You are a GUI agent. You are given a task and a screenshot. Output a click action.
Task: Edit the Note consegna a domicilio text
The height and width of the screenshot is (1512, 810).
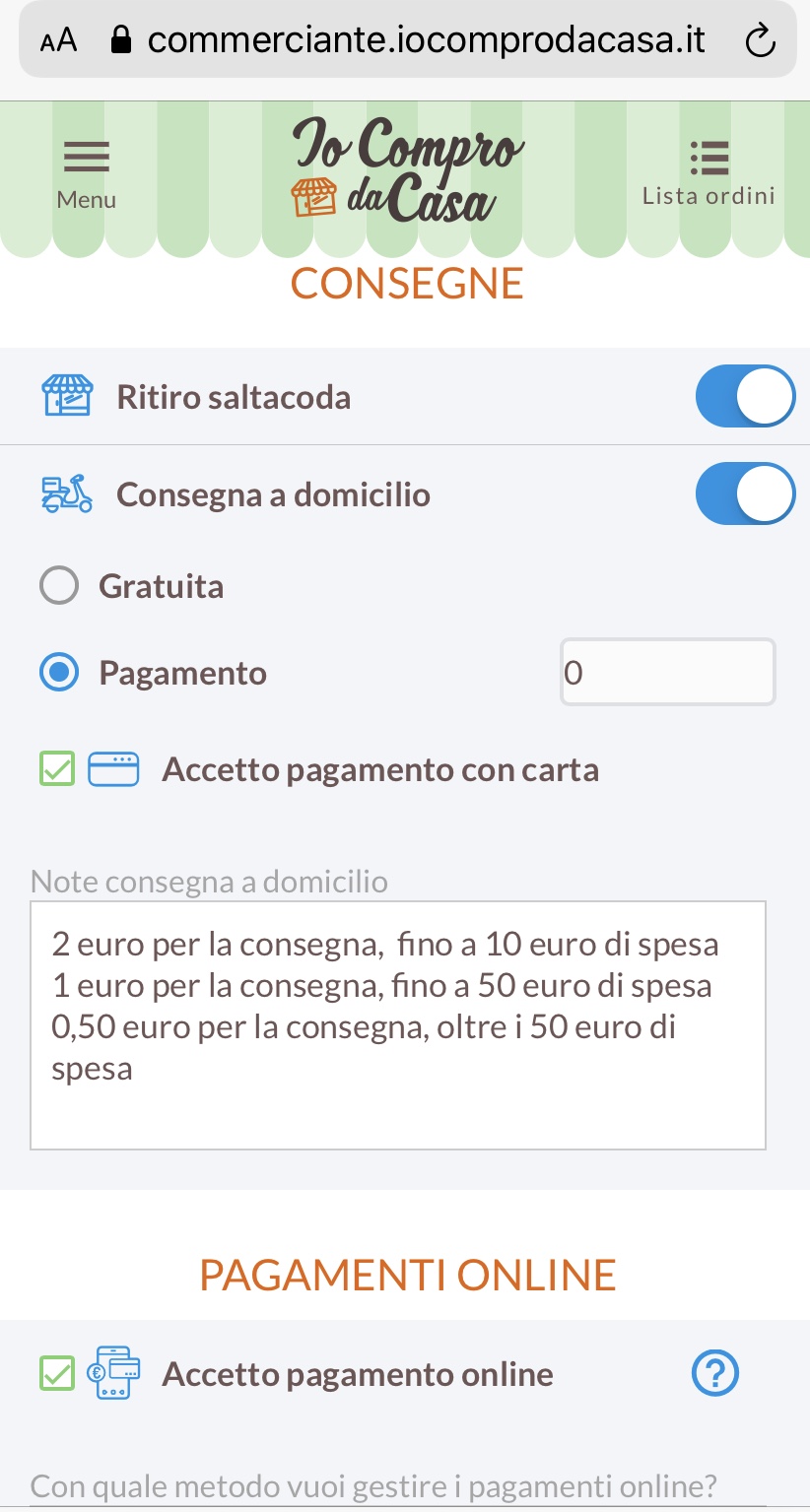pos(397,1024)
